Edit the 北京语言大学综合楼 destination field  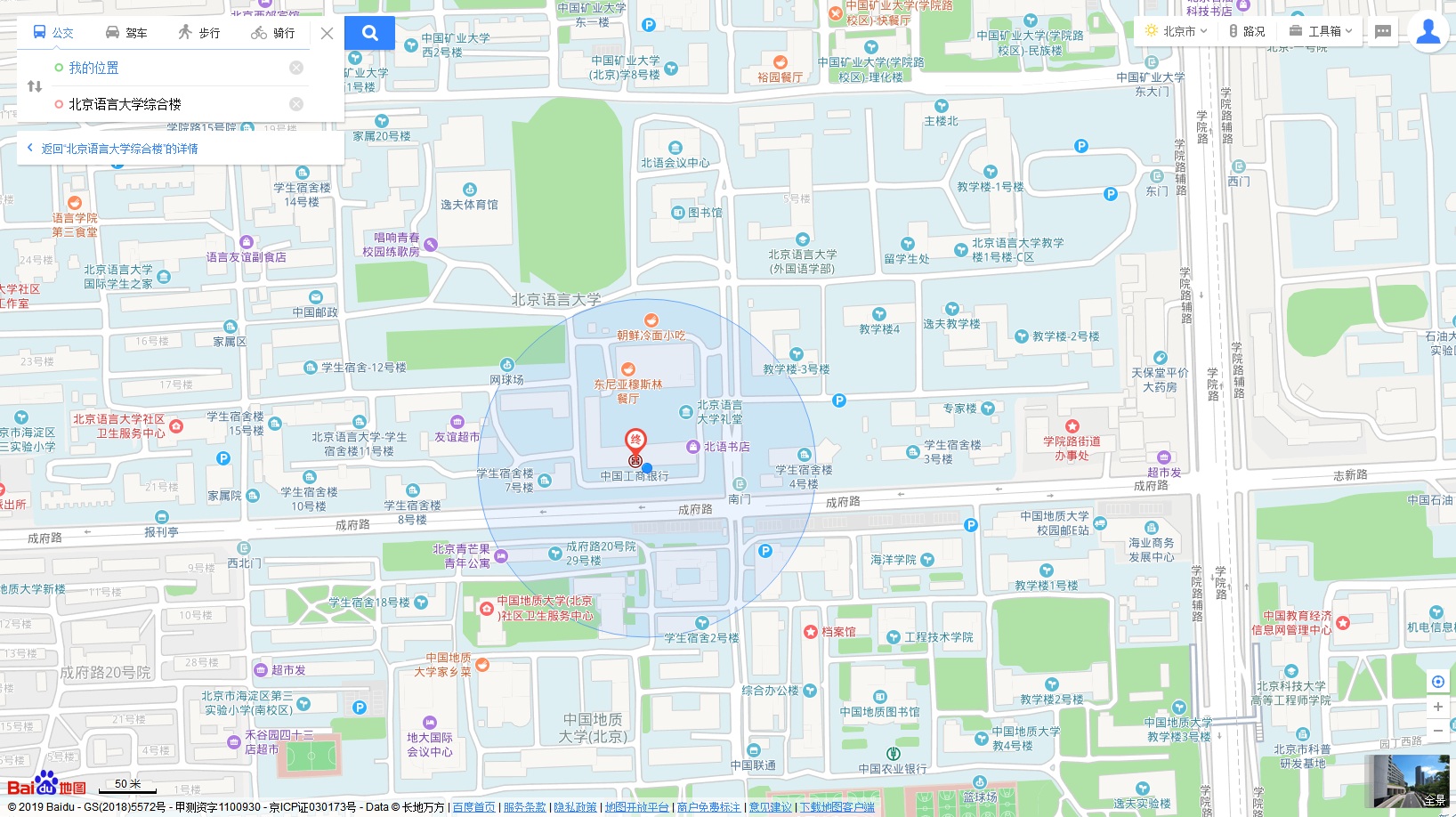[x=169, y=104]
